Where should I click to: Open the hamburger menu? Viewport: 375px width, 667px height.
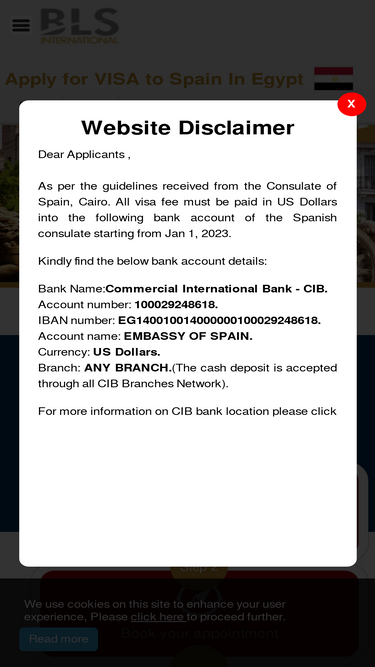point(21,26)
